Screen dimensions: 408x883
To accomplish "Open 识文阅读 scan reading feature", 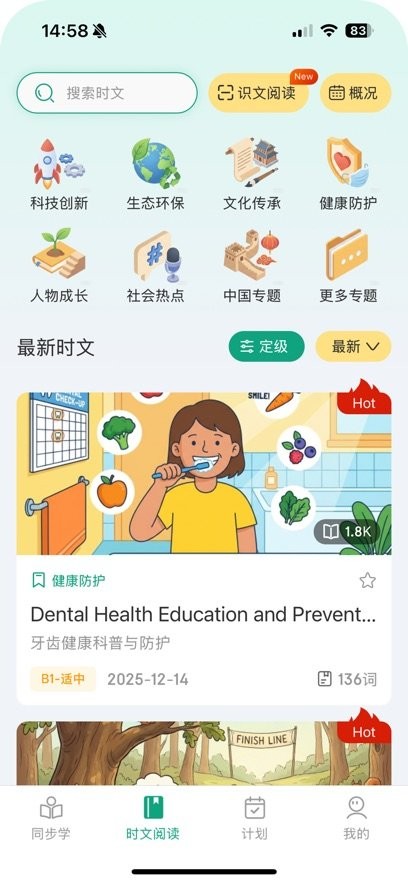I will point(258,93).
